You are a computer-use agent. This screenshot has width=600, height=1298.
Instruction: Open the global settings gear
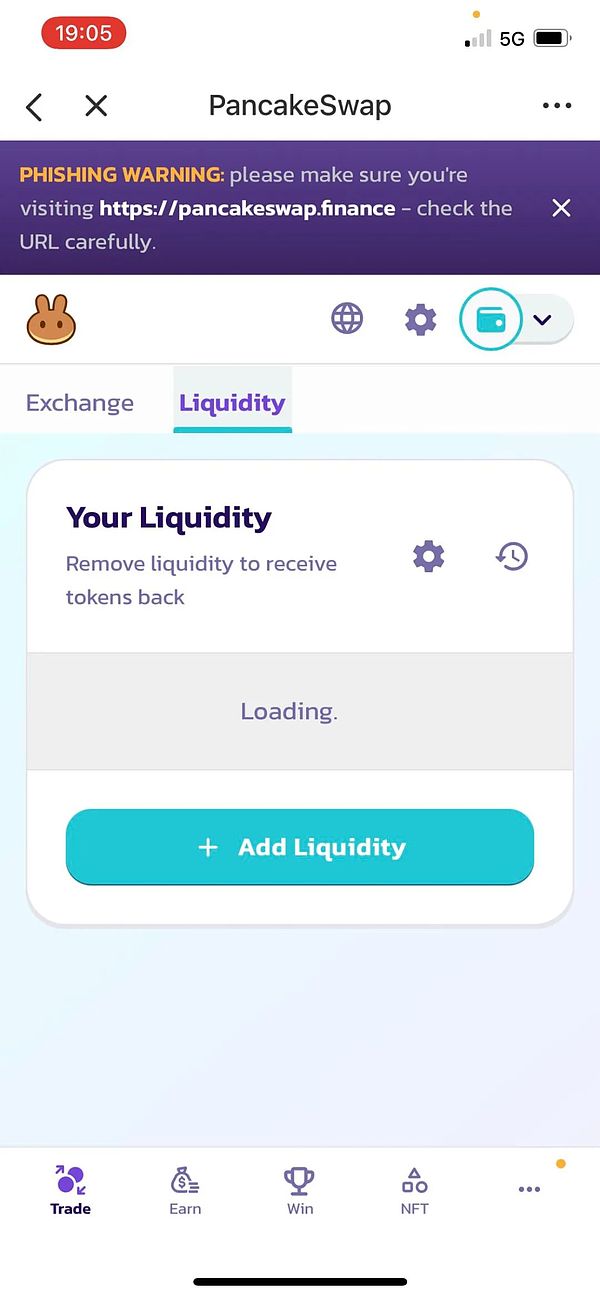(420, 320)
